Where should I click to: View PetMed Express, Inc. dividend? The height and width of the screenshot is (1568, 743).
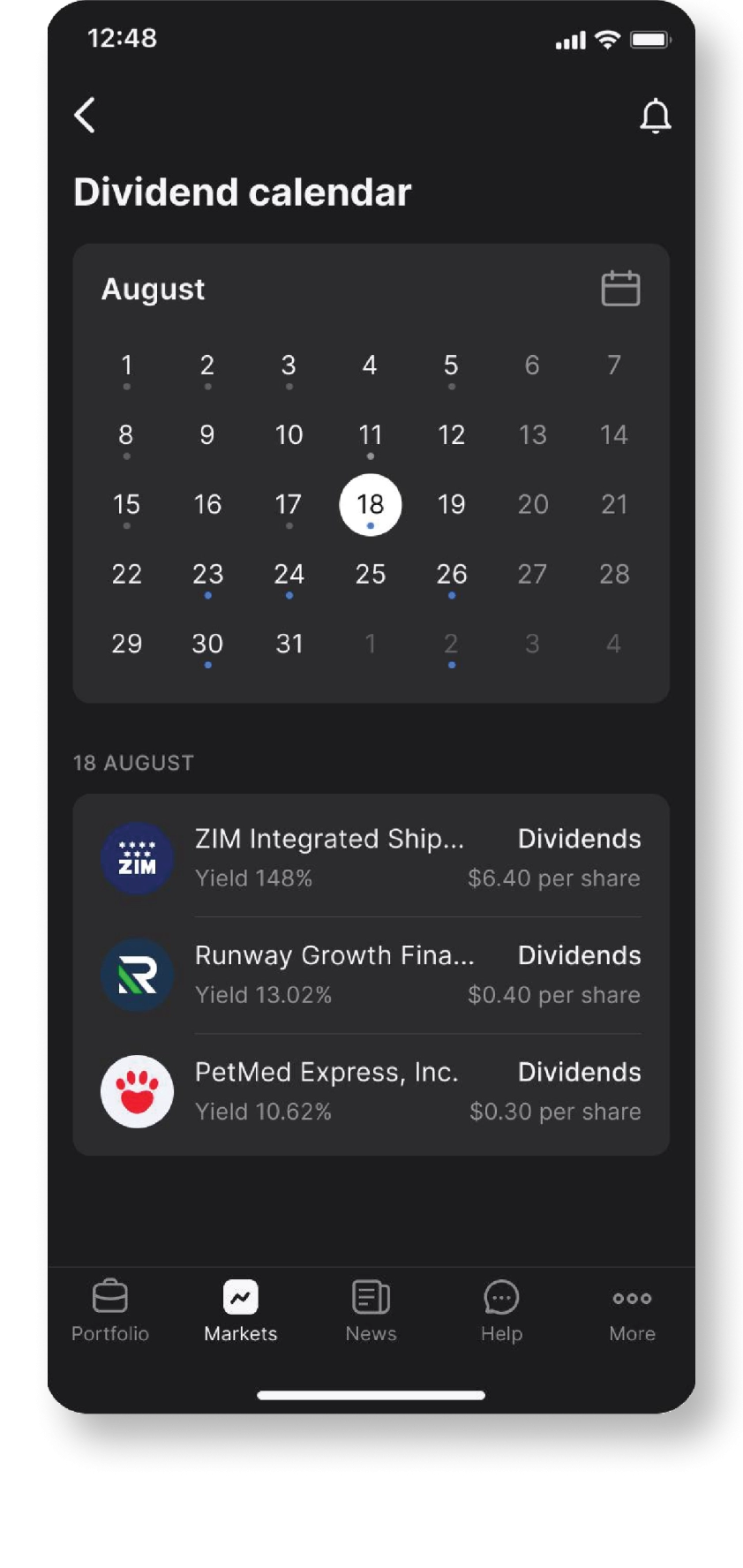click(x=371, y=1090)
